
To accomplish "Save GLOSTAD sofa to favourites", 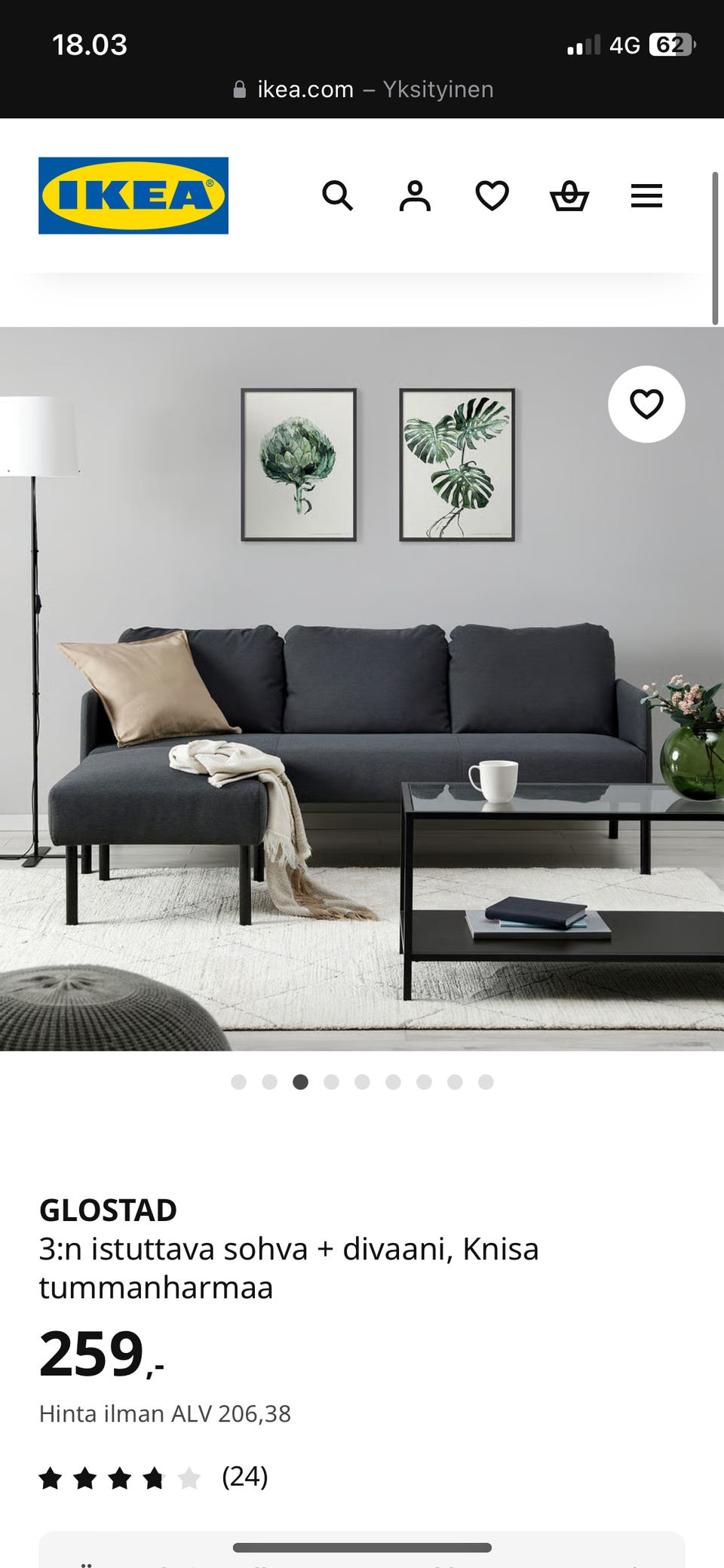I will [x=646, y=404].
